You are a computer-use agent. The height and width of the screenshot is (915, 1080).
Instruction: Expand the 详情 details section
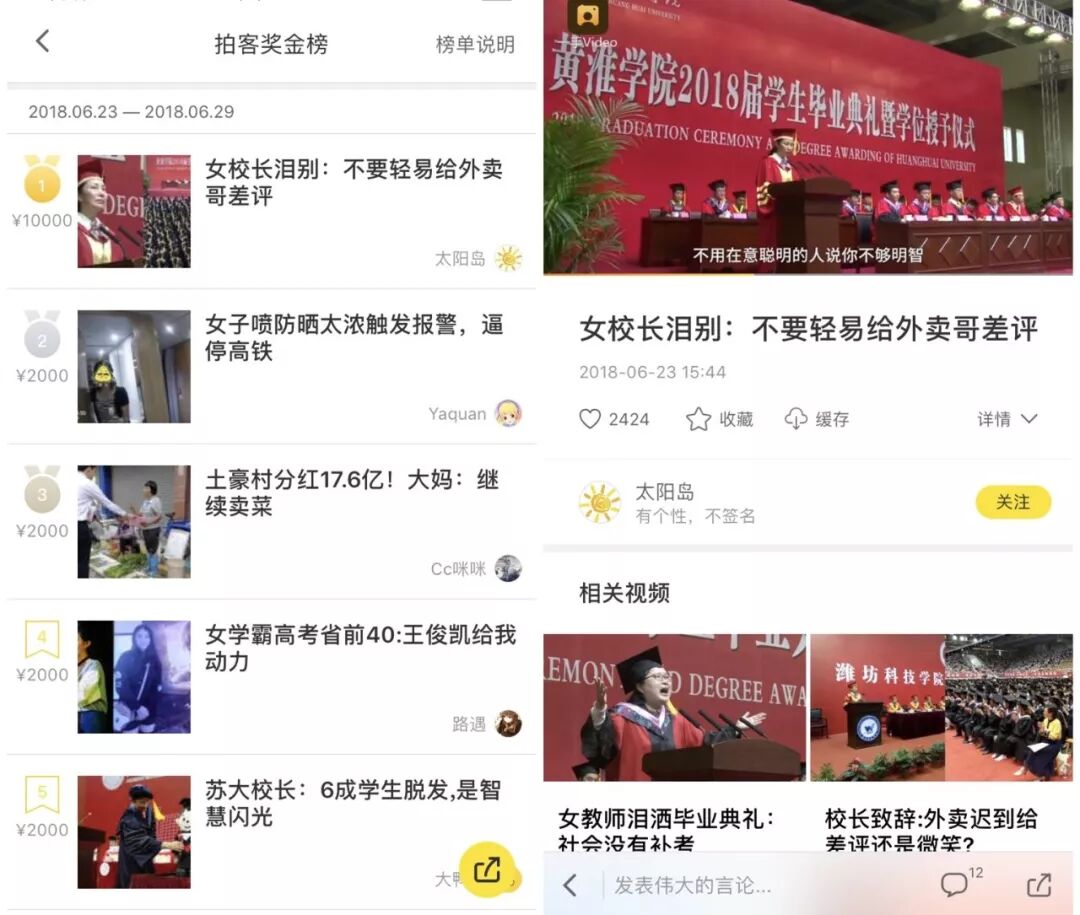tap(1007, 419)
